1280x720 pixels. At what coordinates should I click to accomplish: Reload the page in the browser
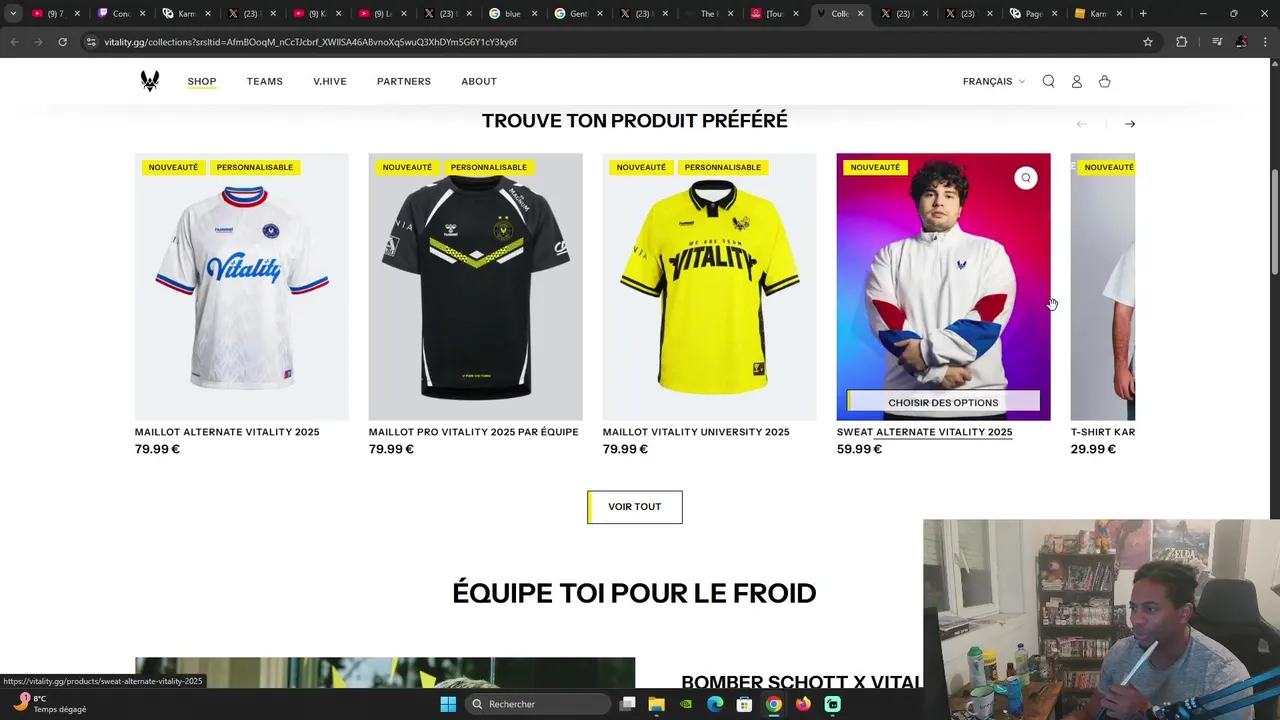tap(62, 42)
